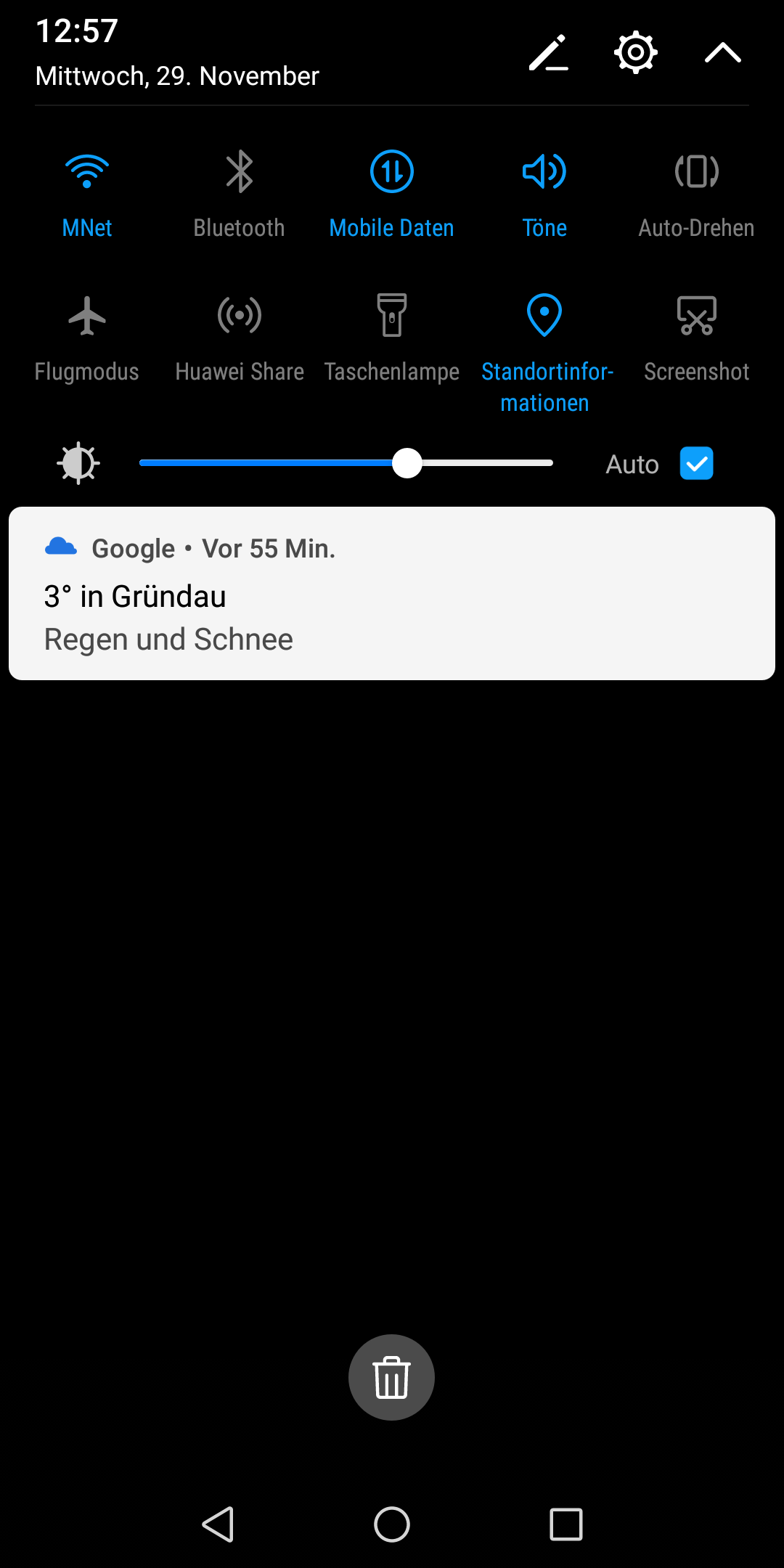Switch on the Taschenlampe

pos(392,317)
